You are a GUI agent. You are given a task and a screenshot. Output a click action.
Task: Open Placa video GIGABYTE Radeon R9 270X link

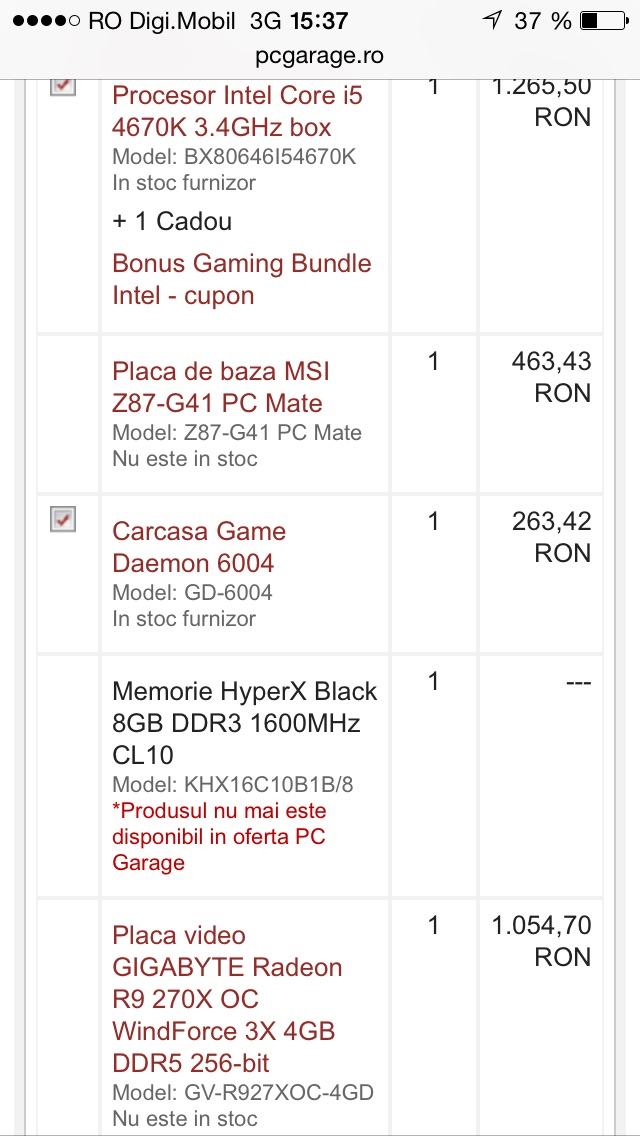tap(227, 998)
